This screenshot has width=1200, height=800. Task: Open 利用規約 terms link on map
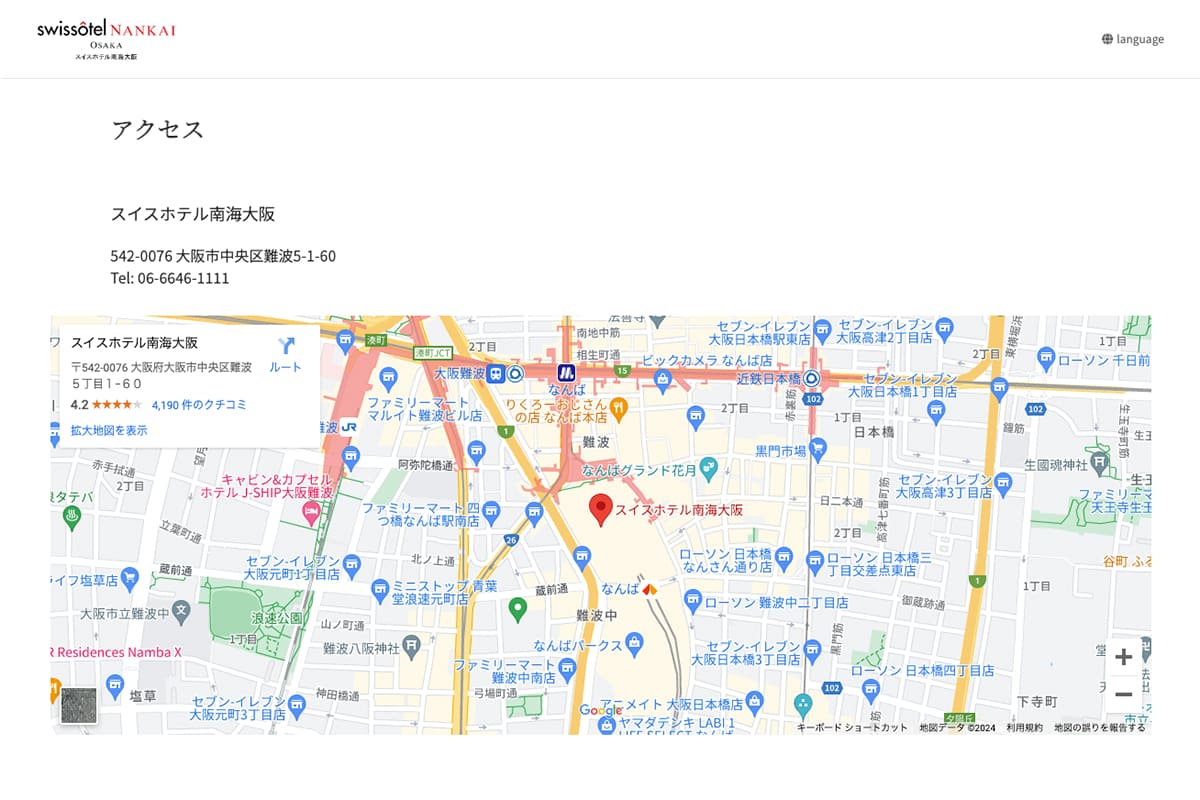pos(1024,728)
